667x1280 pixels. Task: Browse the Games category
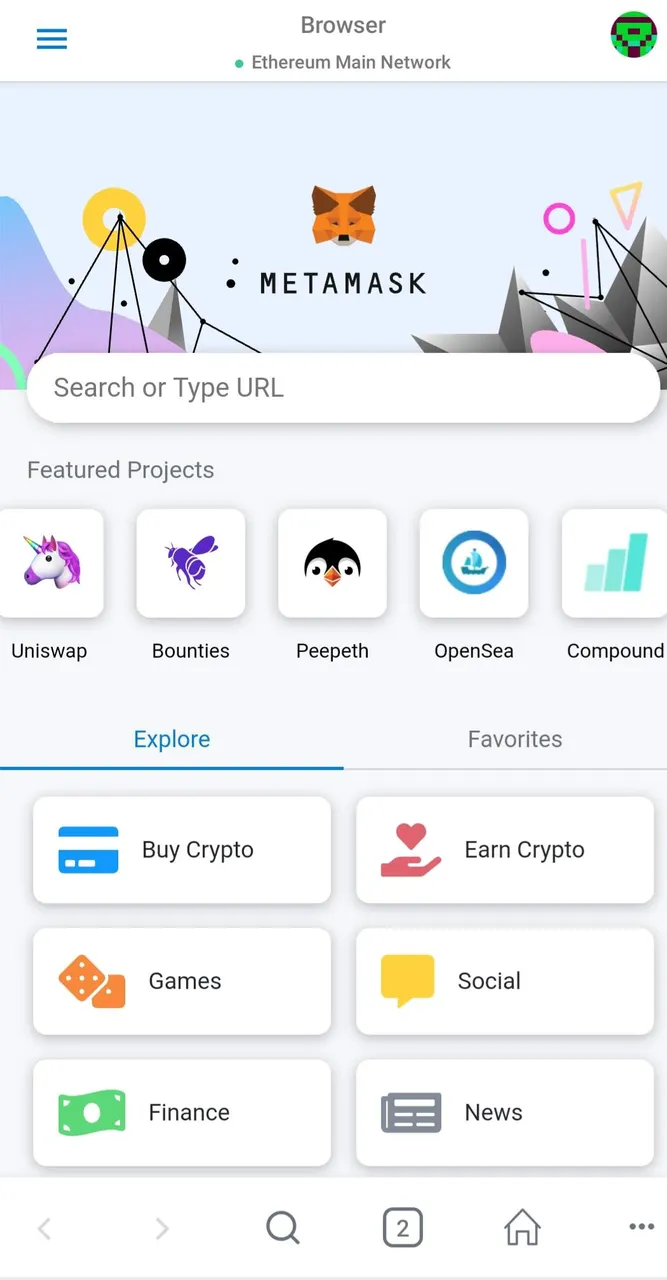point(182,981)
